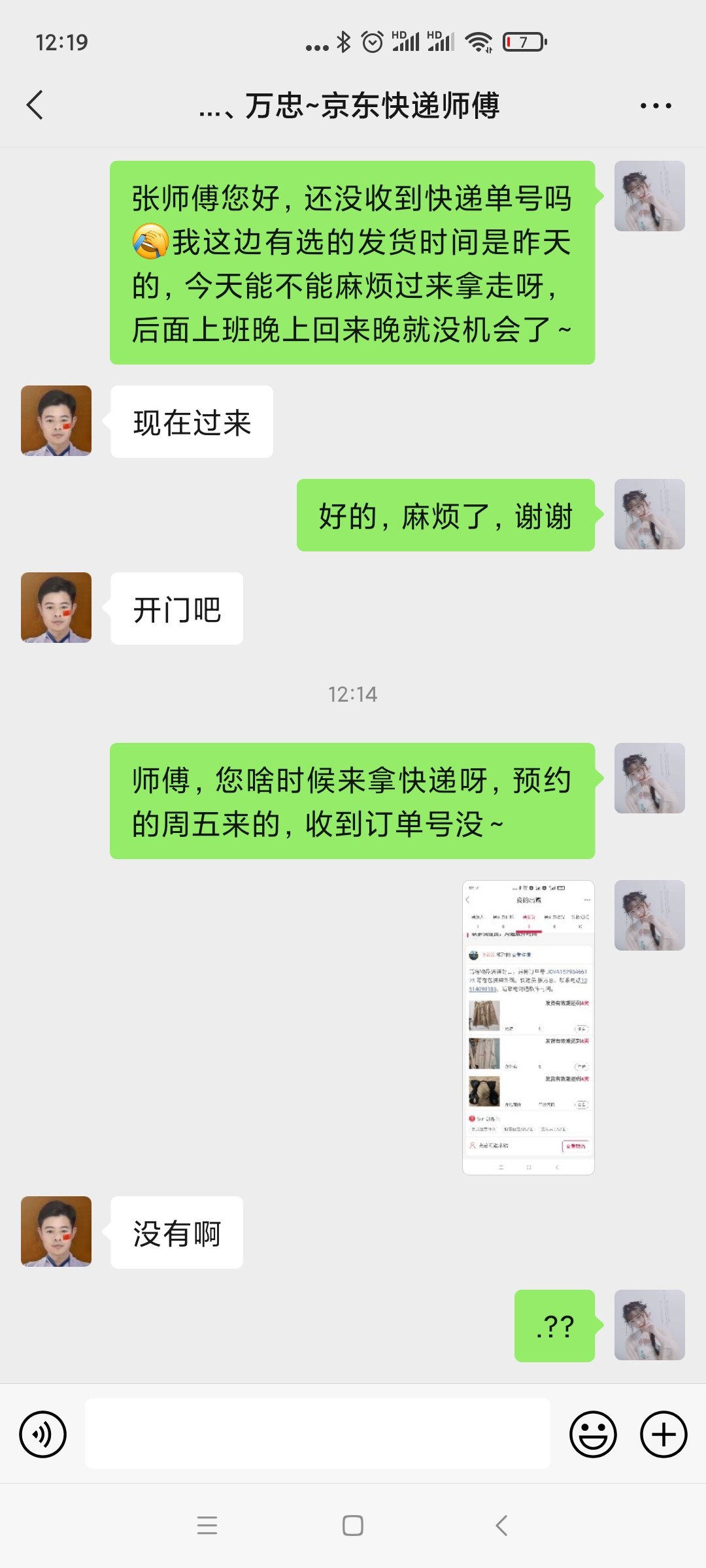Tap the system home button
The height and width of the screenshot is (1568, 706).
[353, 1526]
